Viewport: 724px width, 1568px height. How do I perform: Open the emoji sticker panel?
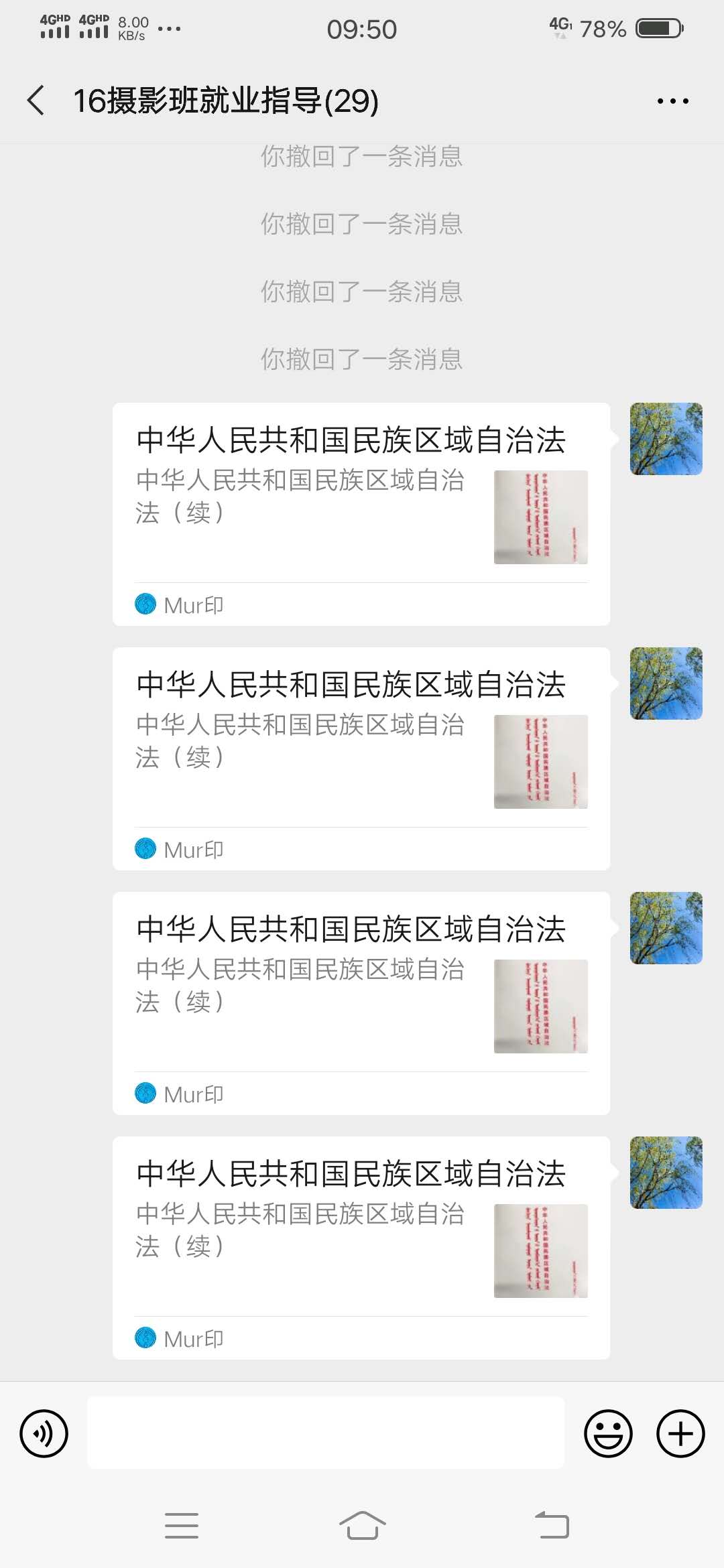[x=608, y=1433]
